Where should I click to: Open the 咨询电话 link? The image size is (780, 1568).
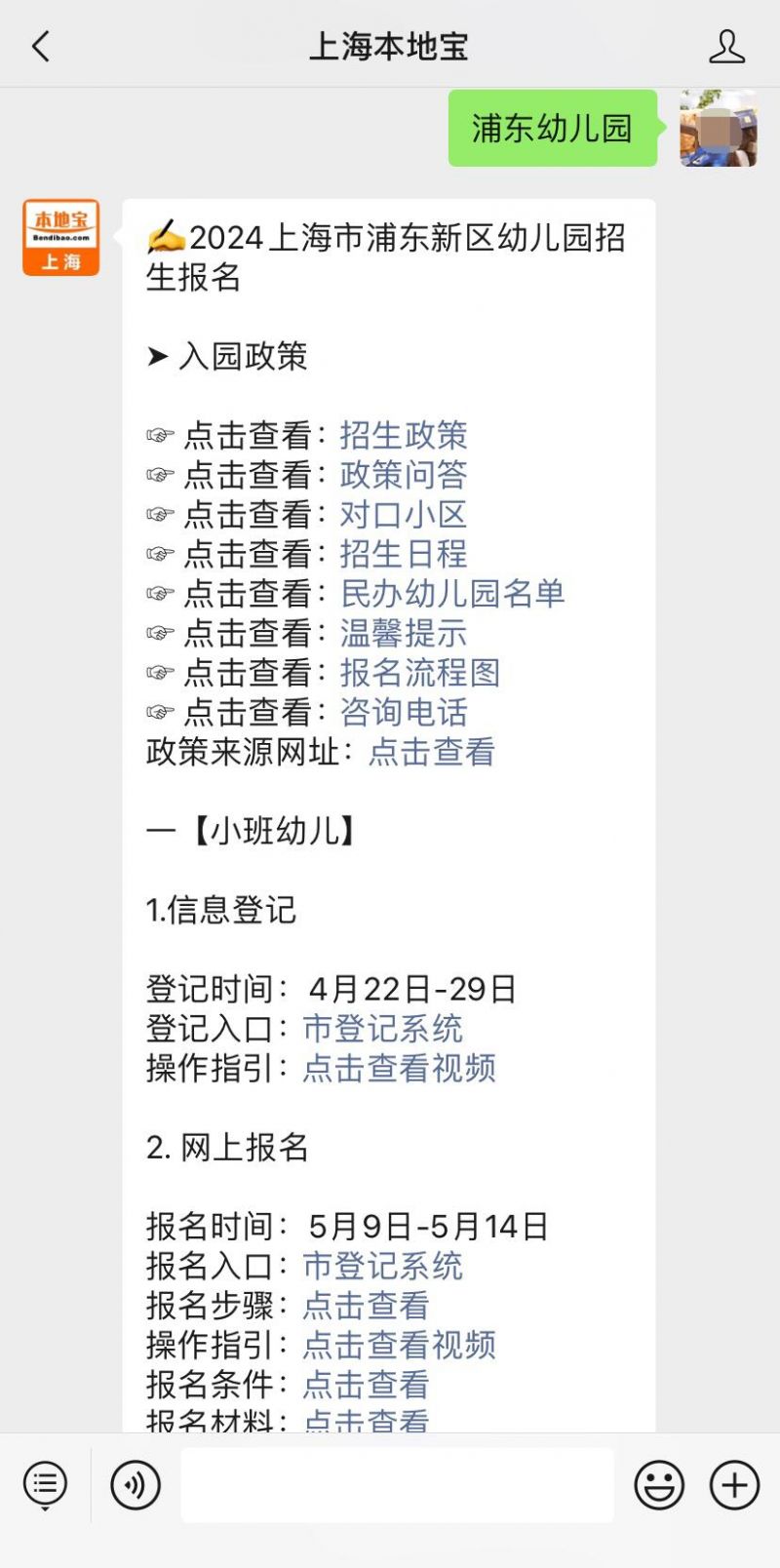(404, 712)
